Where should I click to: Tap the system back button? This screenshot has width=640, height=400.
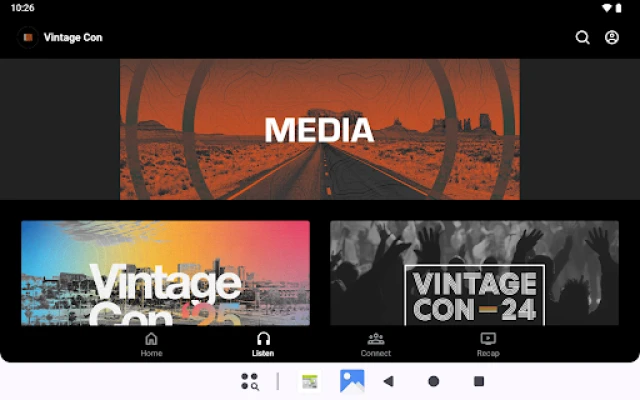click(x=389, y=381)
